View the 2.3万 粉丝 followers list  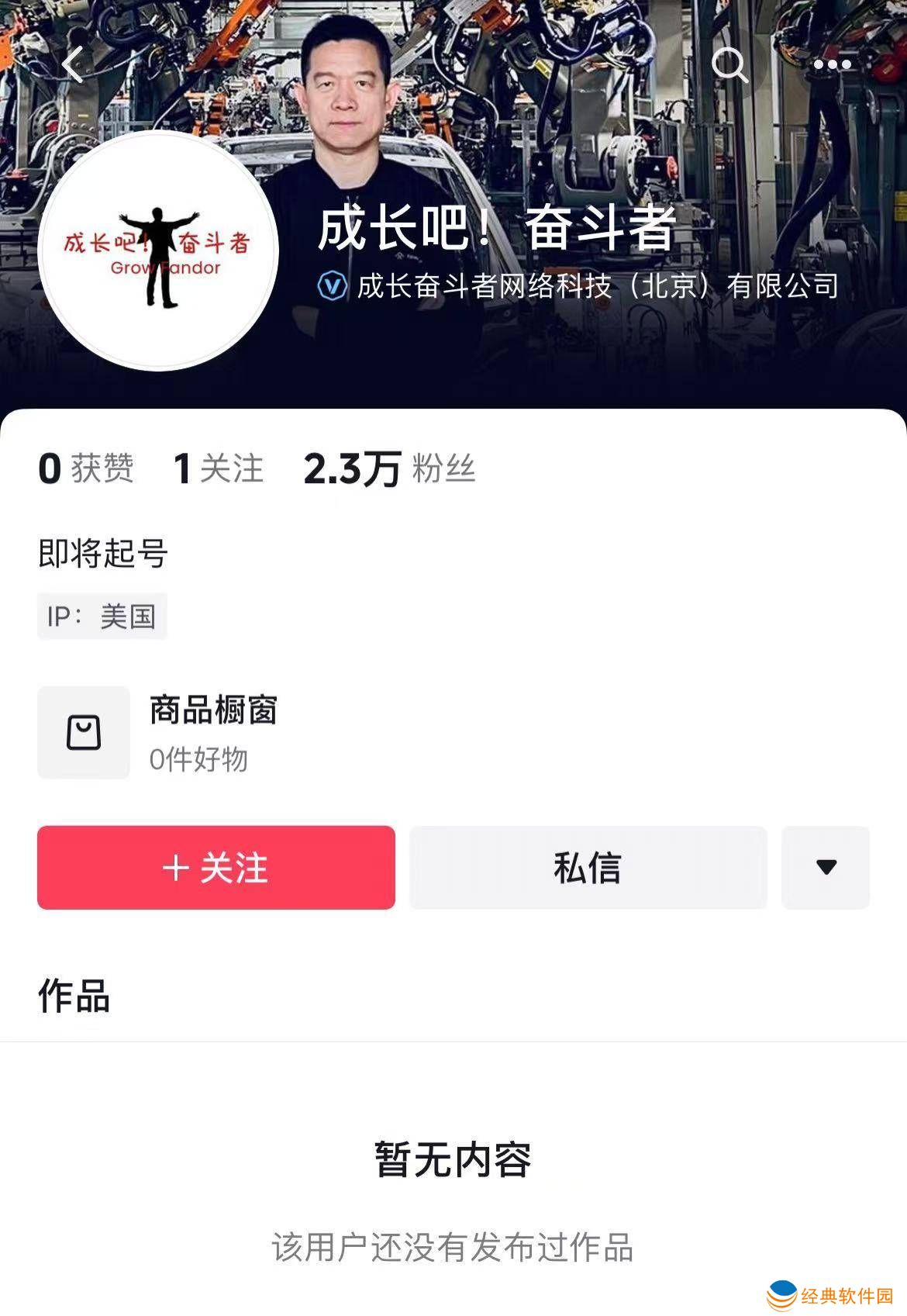click(x=389, y=468)
